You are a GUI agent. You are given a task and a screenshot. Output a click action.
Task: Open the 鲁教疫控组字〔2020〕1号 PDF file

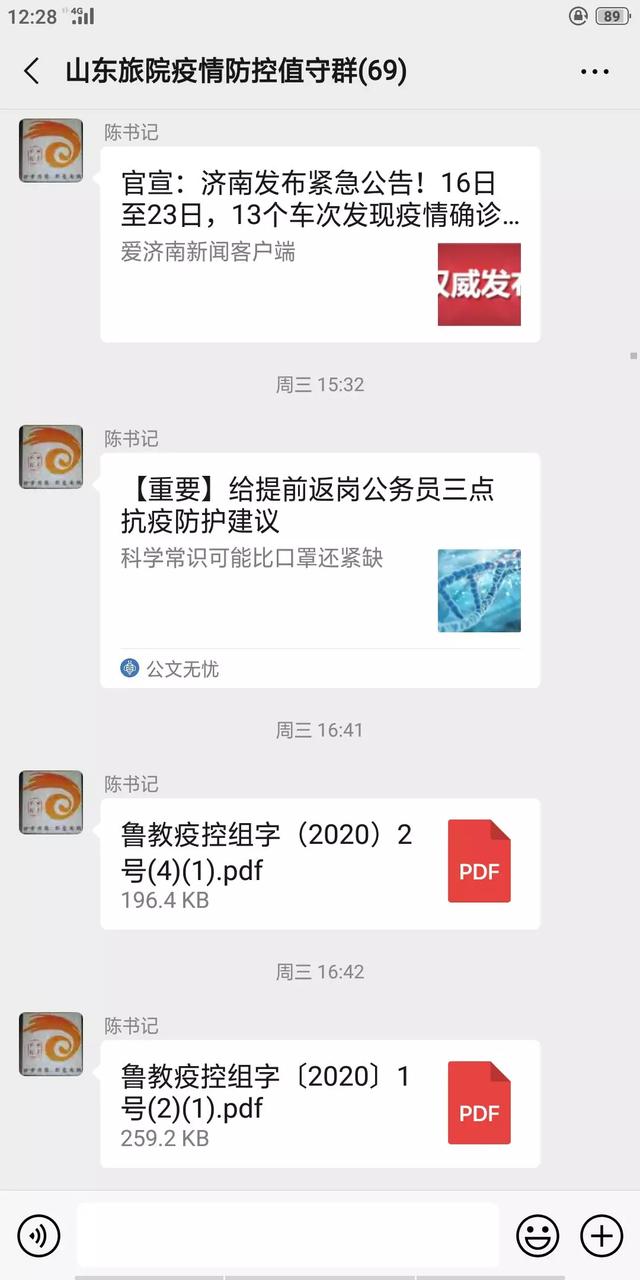tap(320, 1106)
